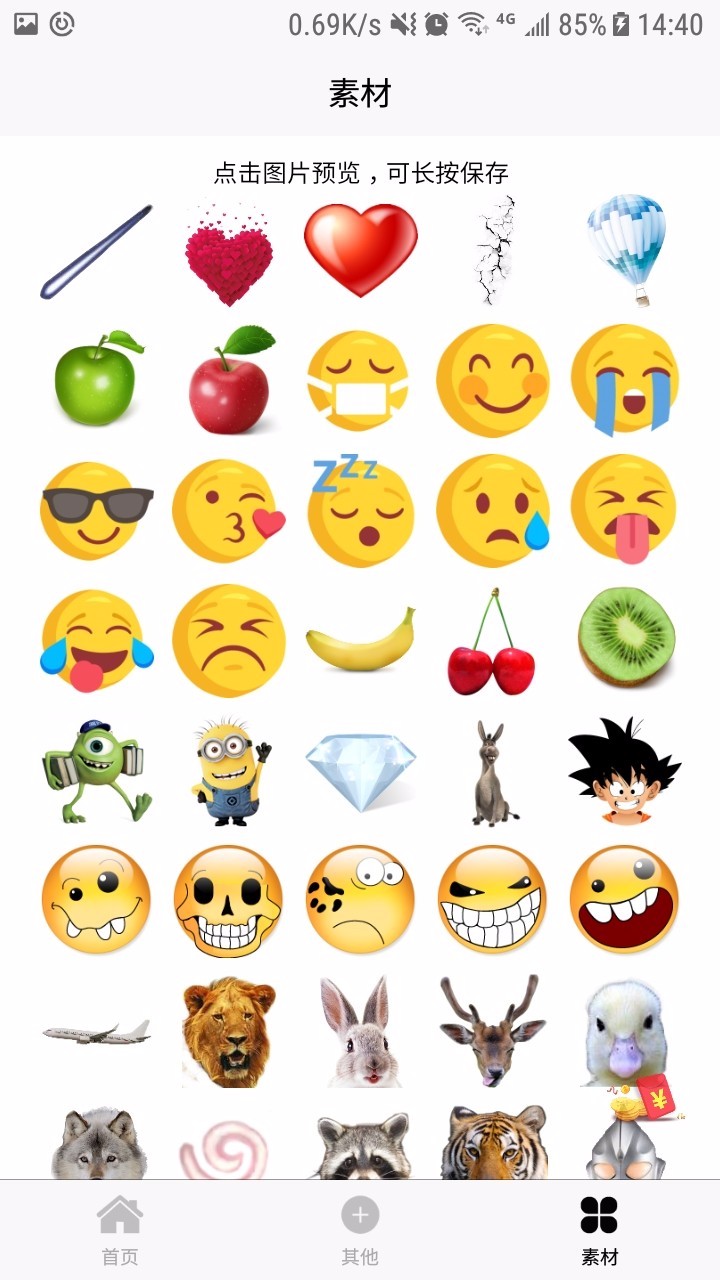Preview the hot air balloon image
Screen dimensions: 720x1280
point(627,248)
